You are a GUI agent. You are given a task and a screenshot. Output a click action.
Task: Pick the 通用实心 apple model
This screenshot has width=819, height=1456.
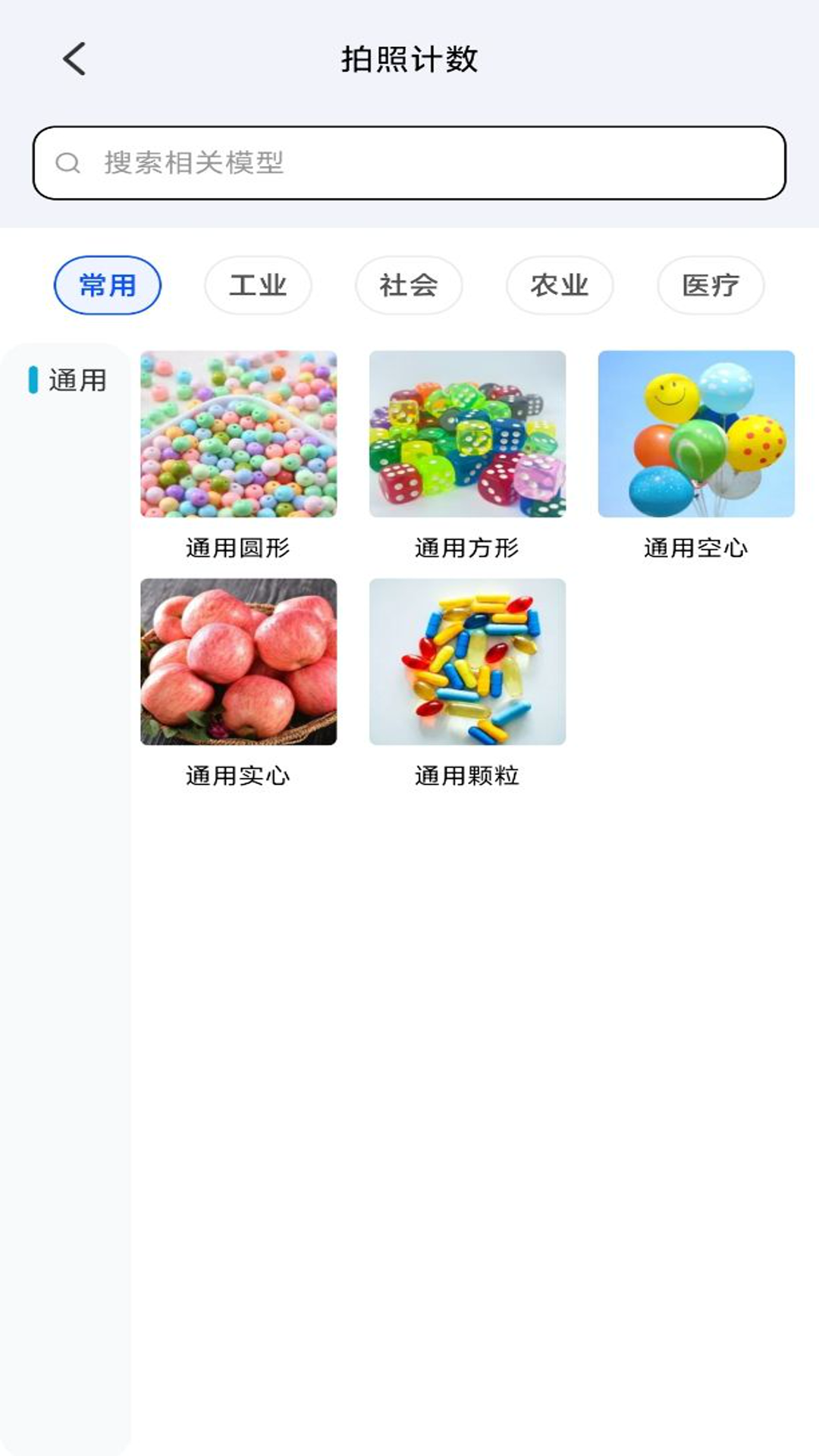pyautogui.click(x=238, y=662)
